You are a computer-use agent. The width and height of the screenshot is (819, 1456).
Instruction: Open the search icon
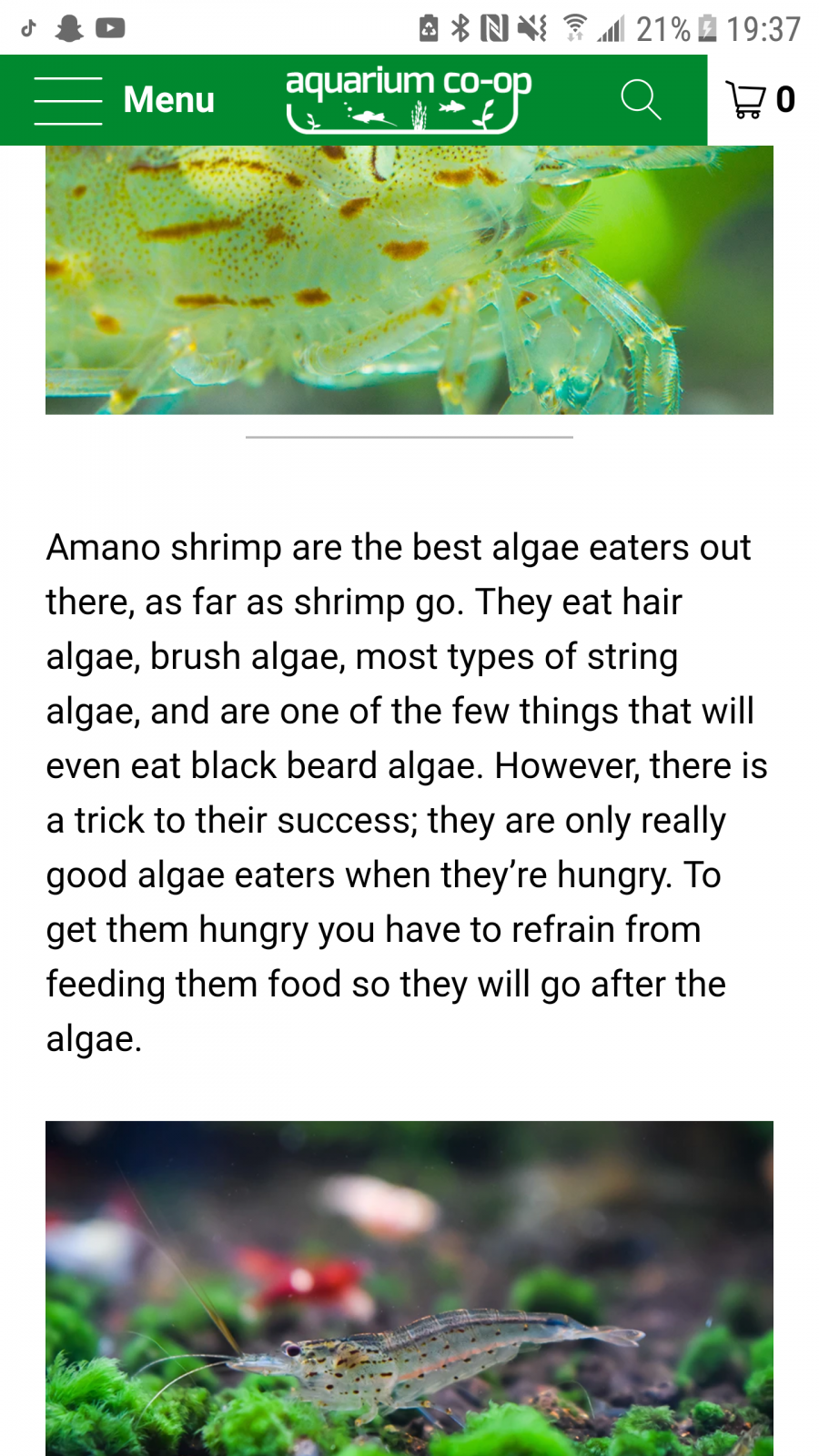[x=641, y=99]
